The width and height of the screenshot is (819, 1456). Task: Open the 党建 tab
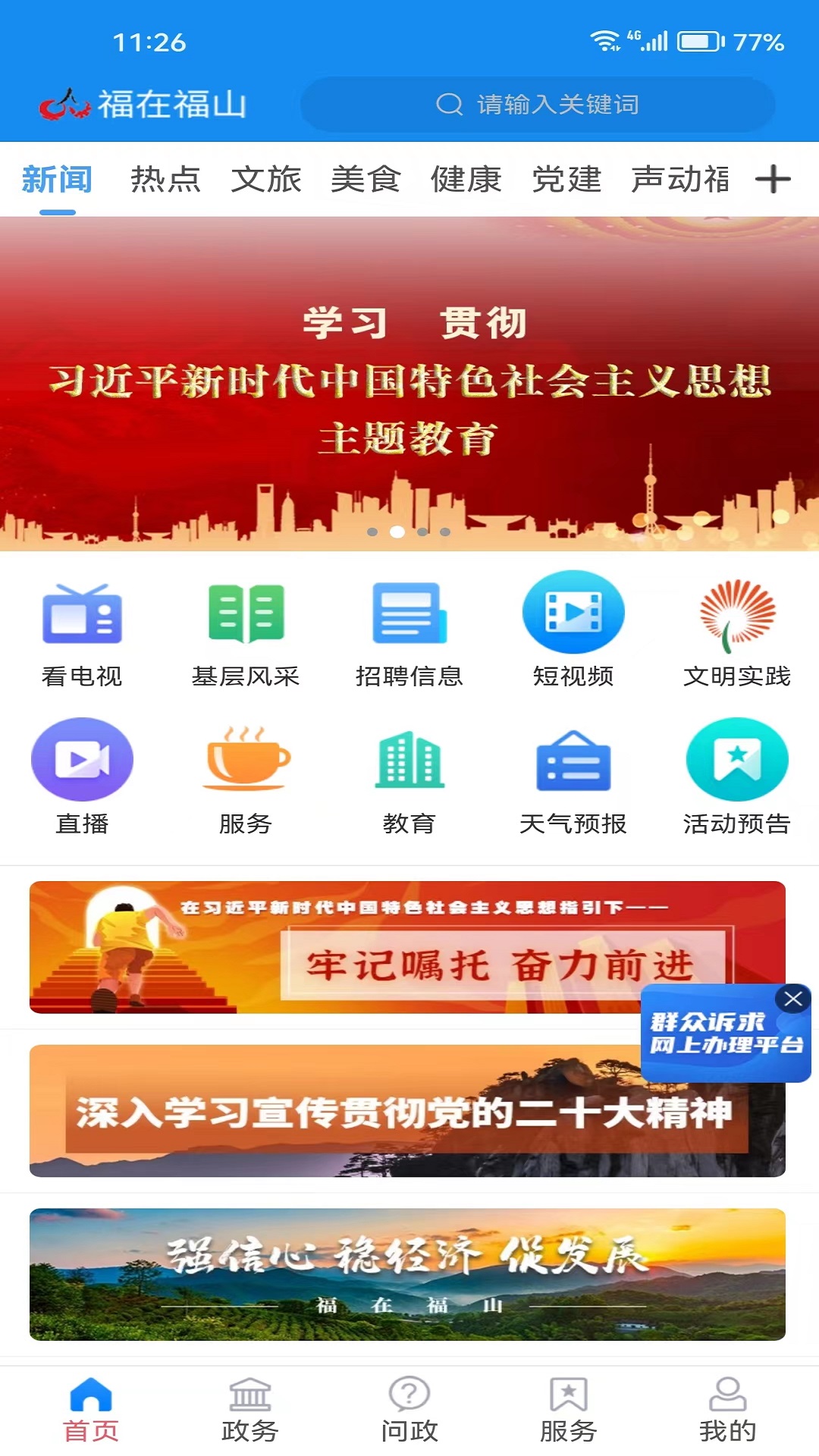pos(566,180)
